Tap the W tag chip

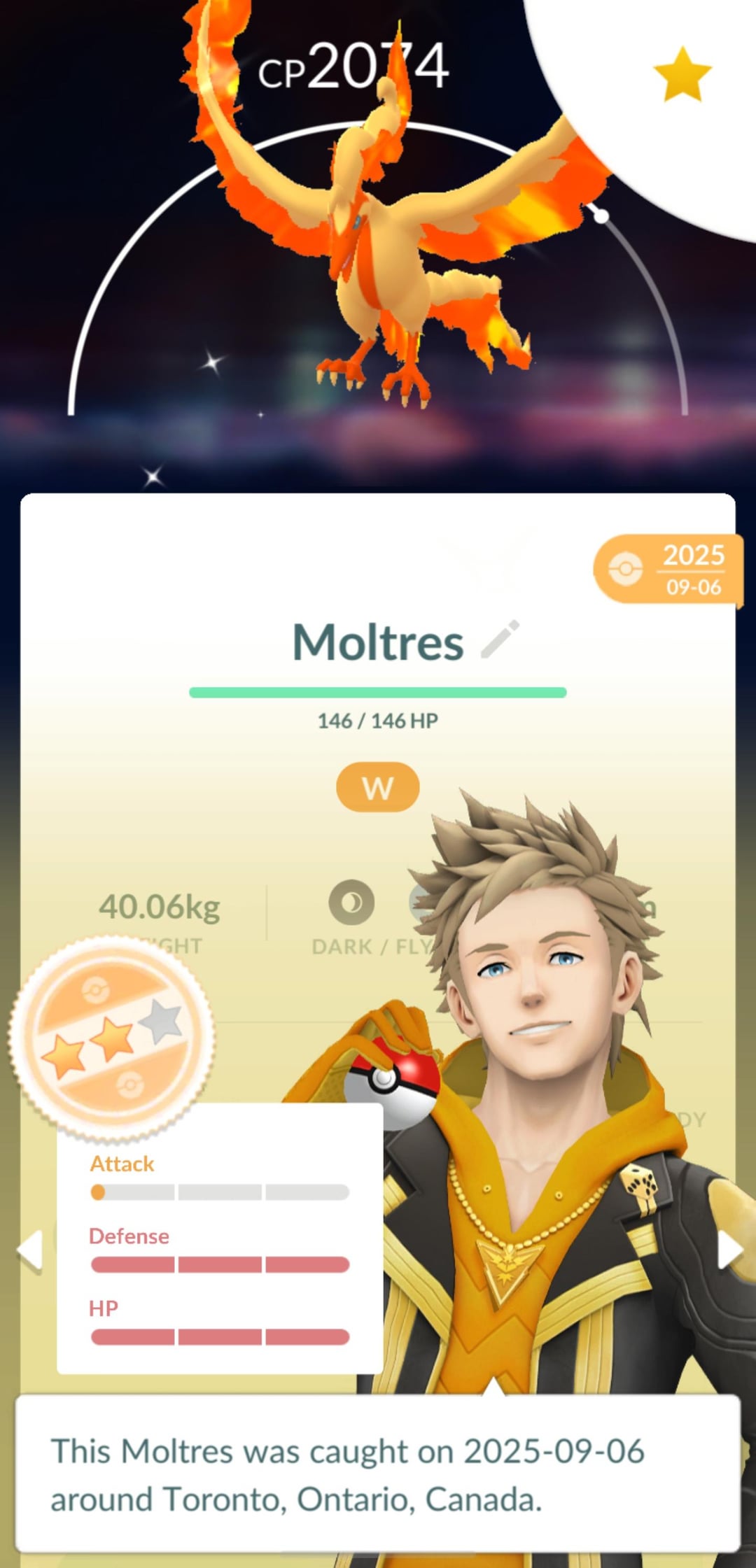(x=377, y=787)
